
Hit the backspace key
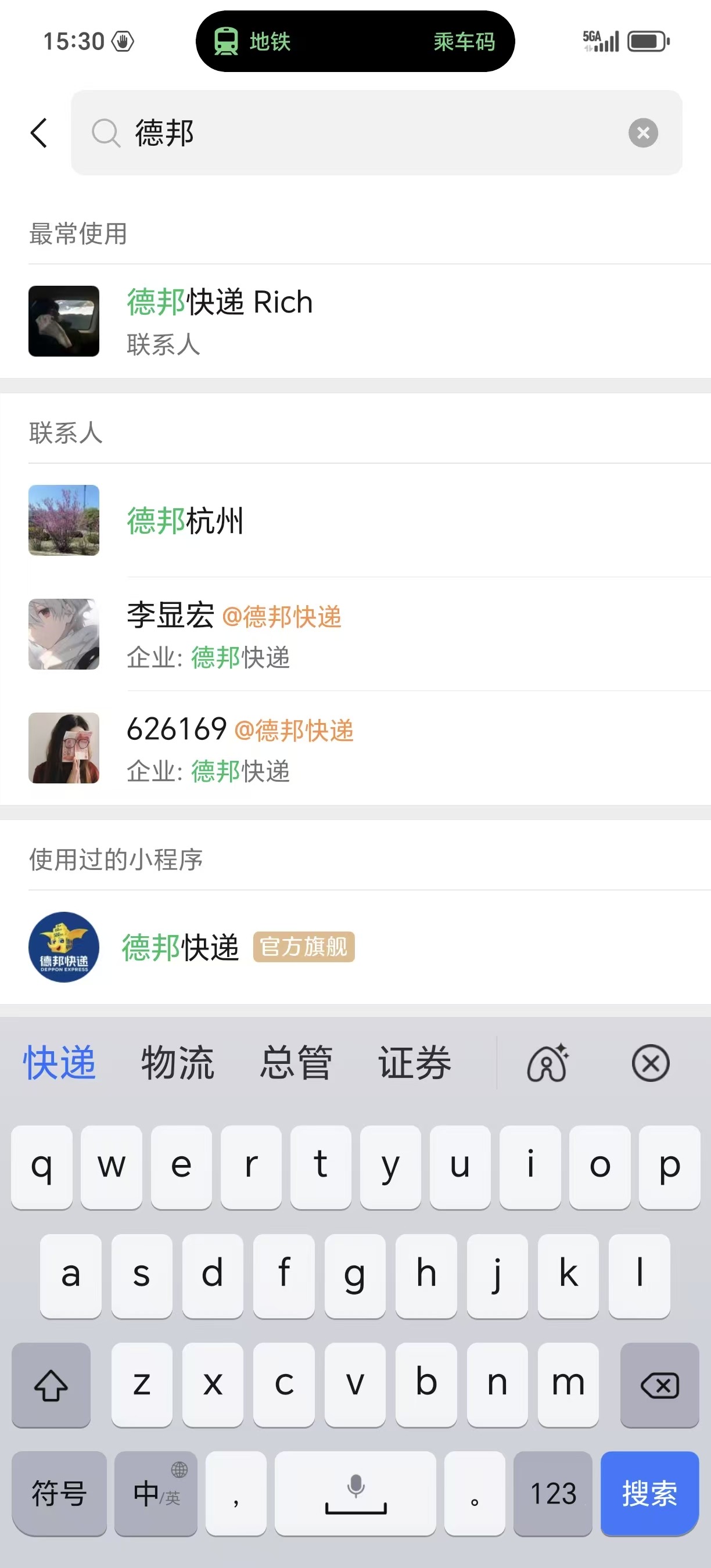click(659, 1385)
